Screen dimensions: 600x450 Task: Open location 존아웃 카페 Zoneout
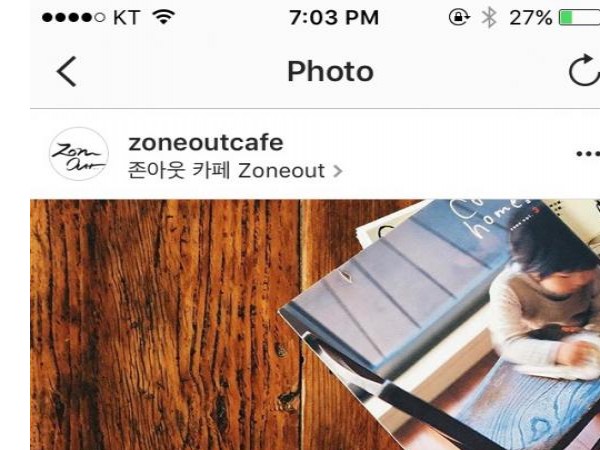click(x=235, y=171)
